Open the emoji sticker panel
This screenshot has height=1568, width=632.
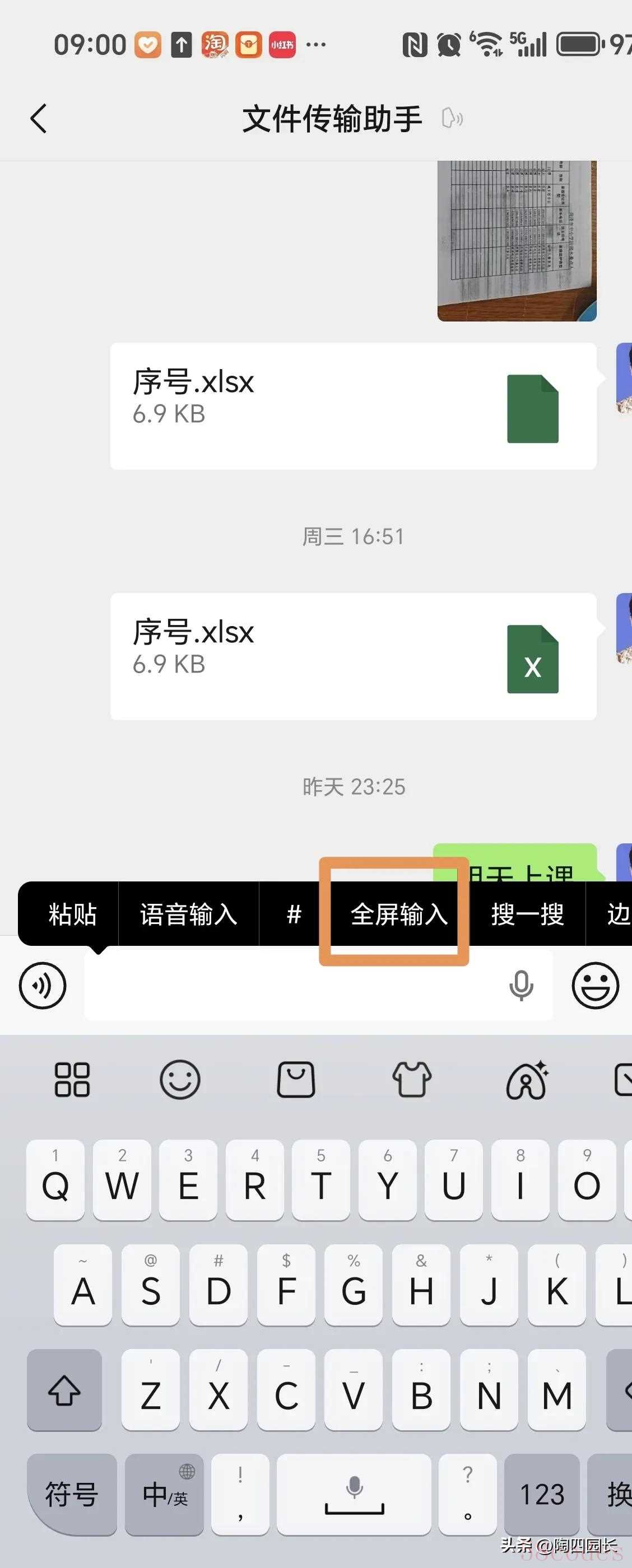(x=595, y=986)
